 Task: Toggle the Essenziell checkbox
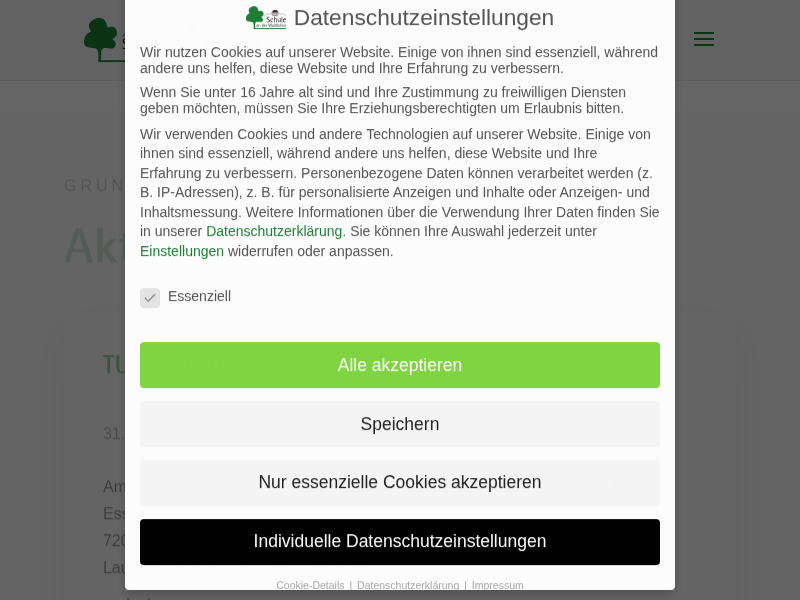pos(150,297)
